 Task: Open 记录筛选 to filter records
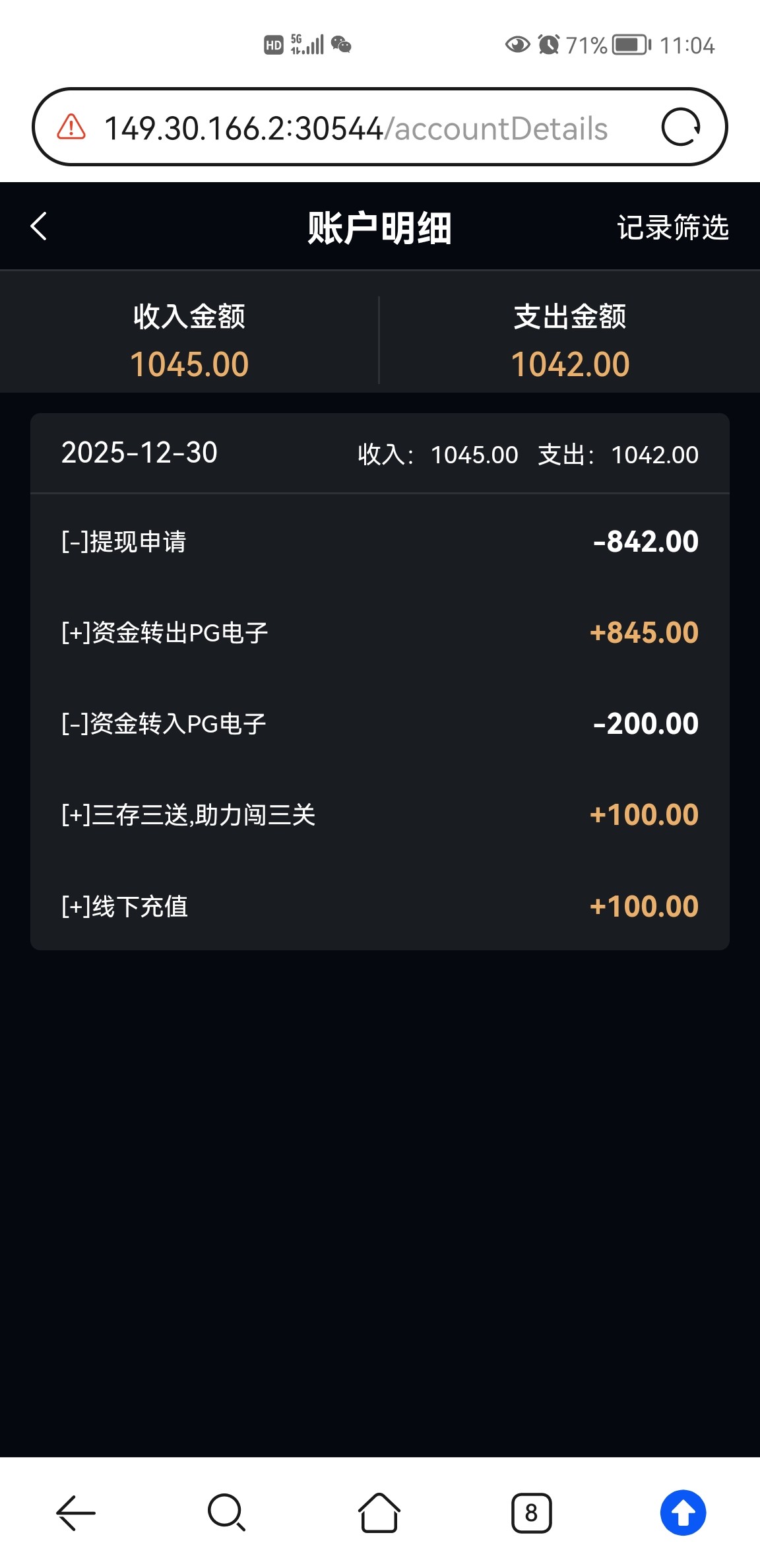pyautogui.click(x=673, y=228)
